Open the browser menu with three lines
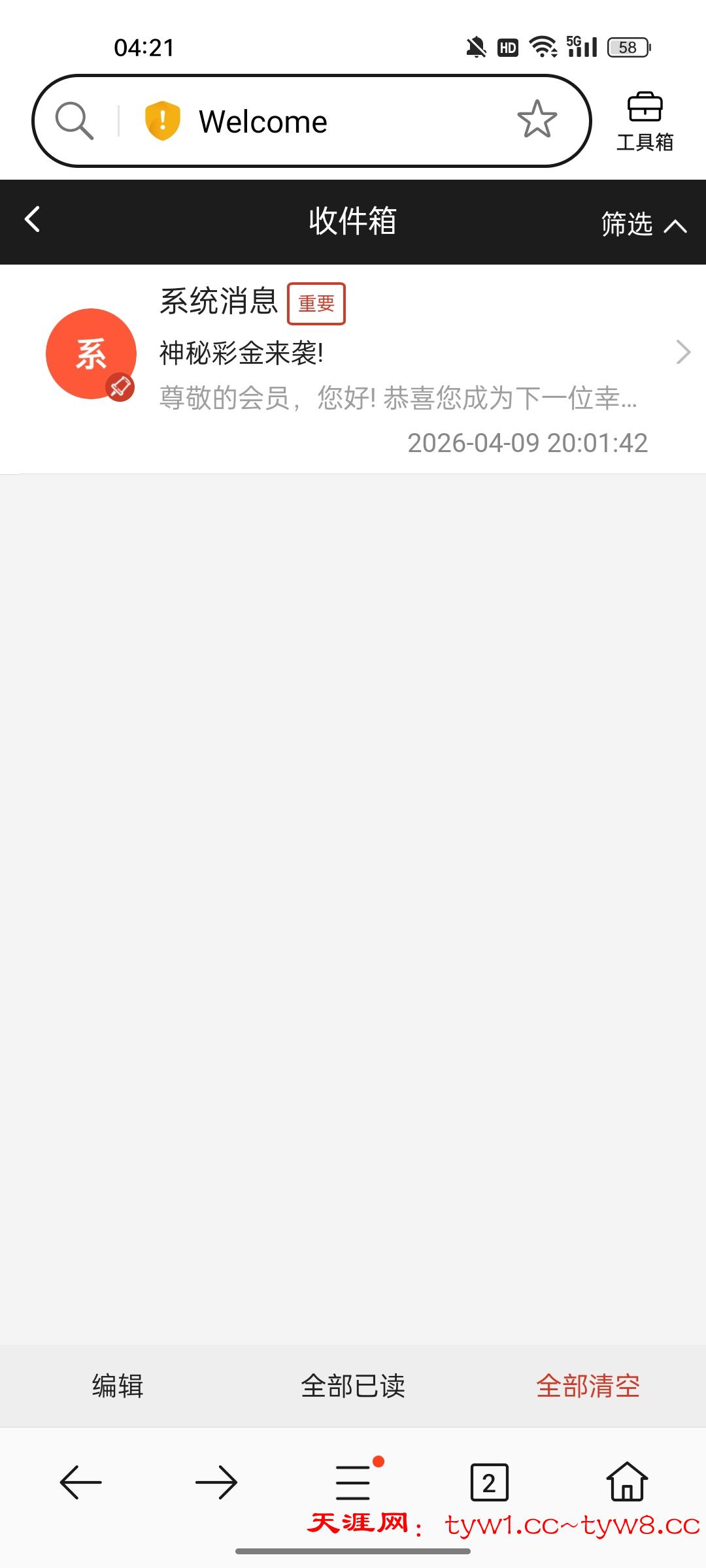This screenshot has width=706, height=1568. tap(354, 1483)
